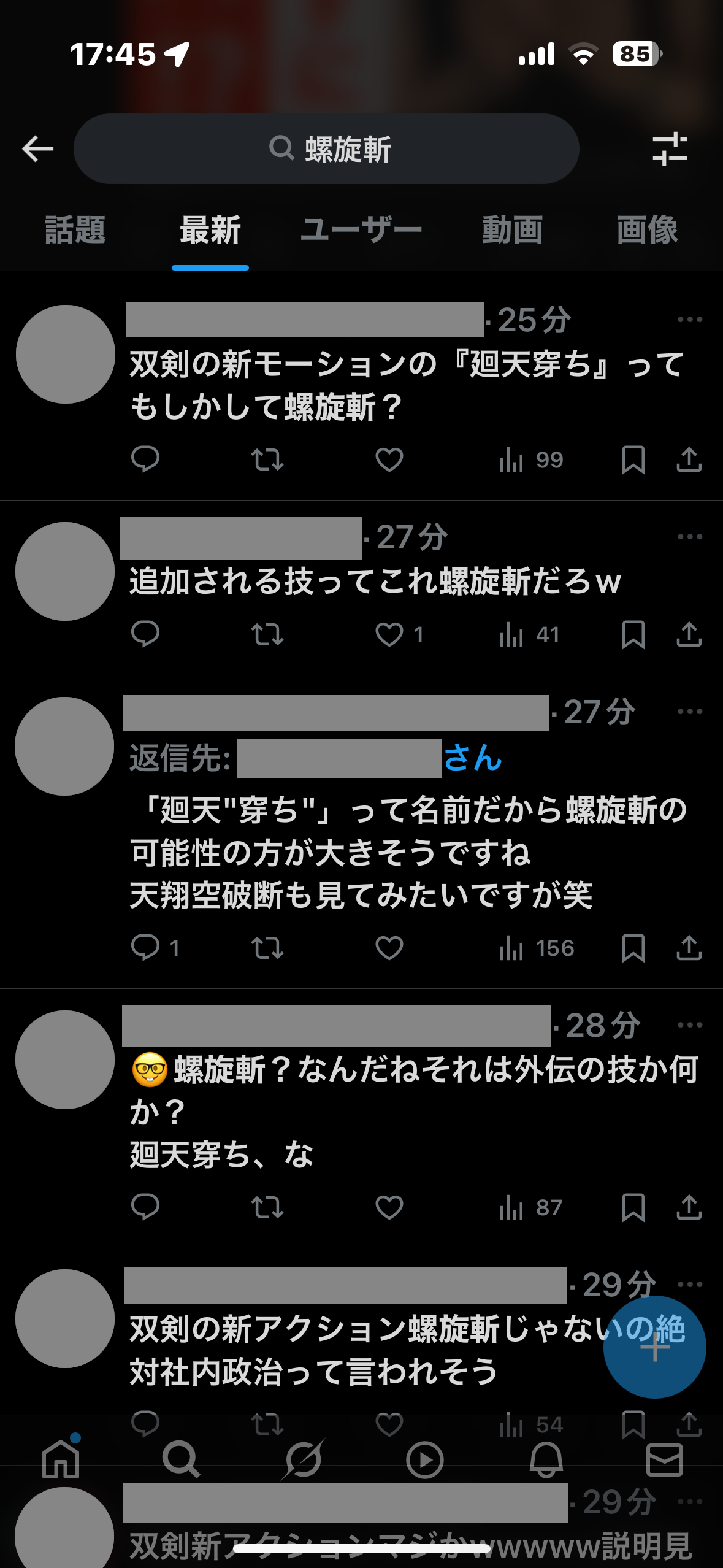Compose a new post with plus button
Image resolution: width=723 pixels, height=1568 pixels.
(x=654, y=1347)
